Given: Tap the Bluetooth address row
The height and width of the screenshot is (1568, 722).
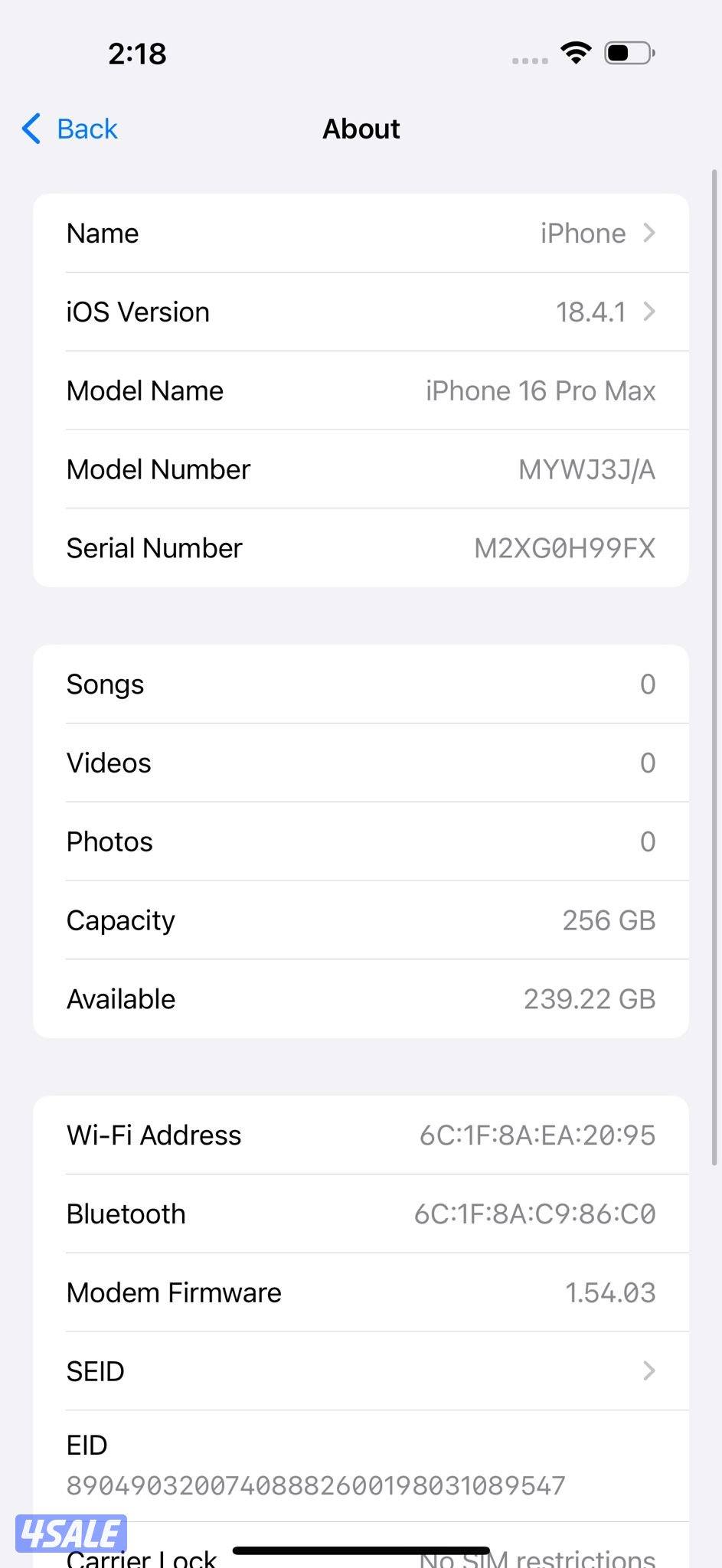Looking at the screenshot, I should point(361,1214).
